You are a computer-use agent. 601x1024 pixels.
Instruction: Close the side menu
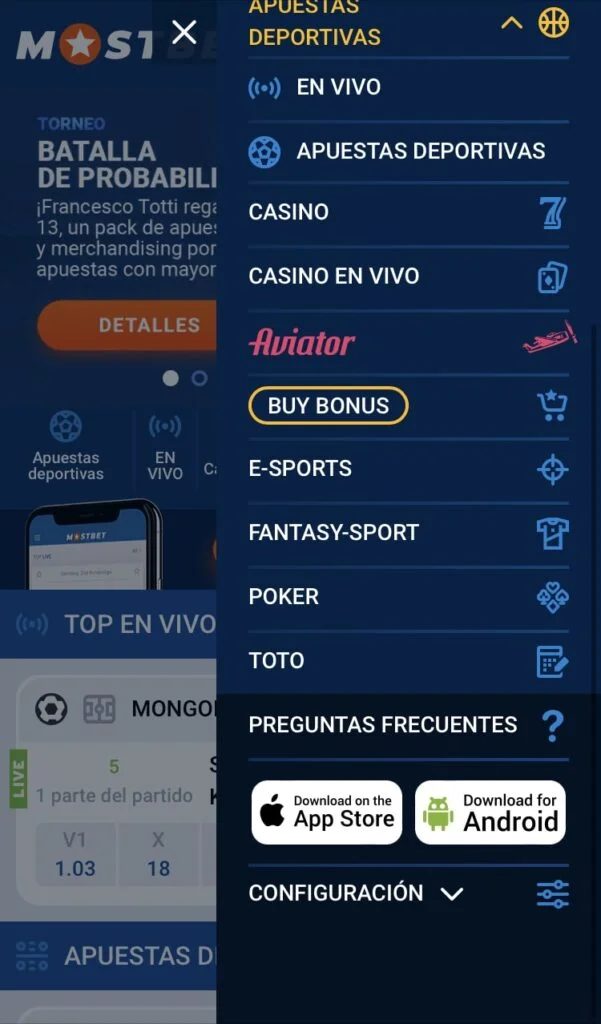tap(184, 31)
